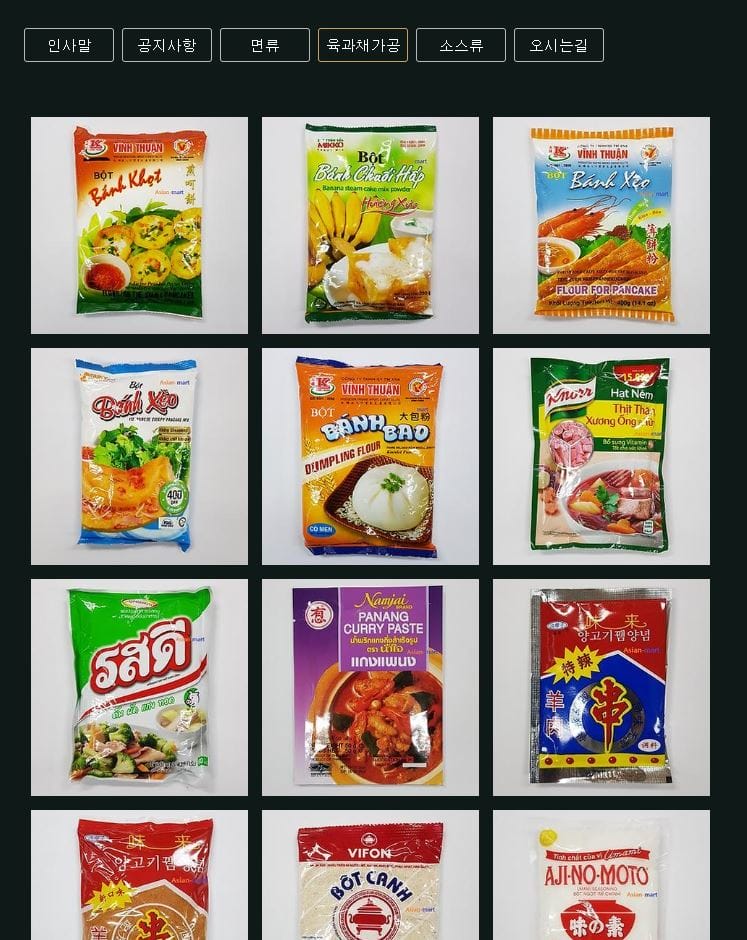Viewport: 747px width, 940px height.
Task: Open the 인사말 section
Action: [69, 45]
